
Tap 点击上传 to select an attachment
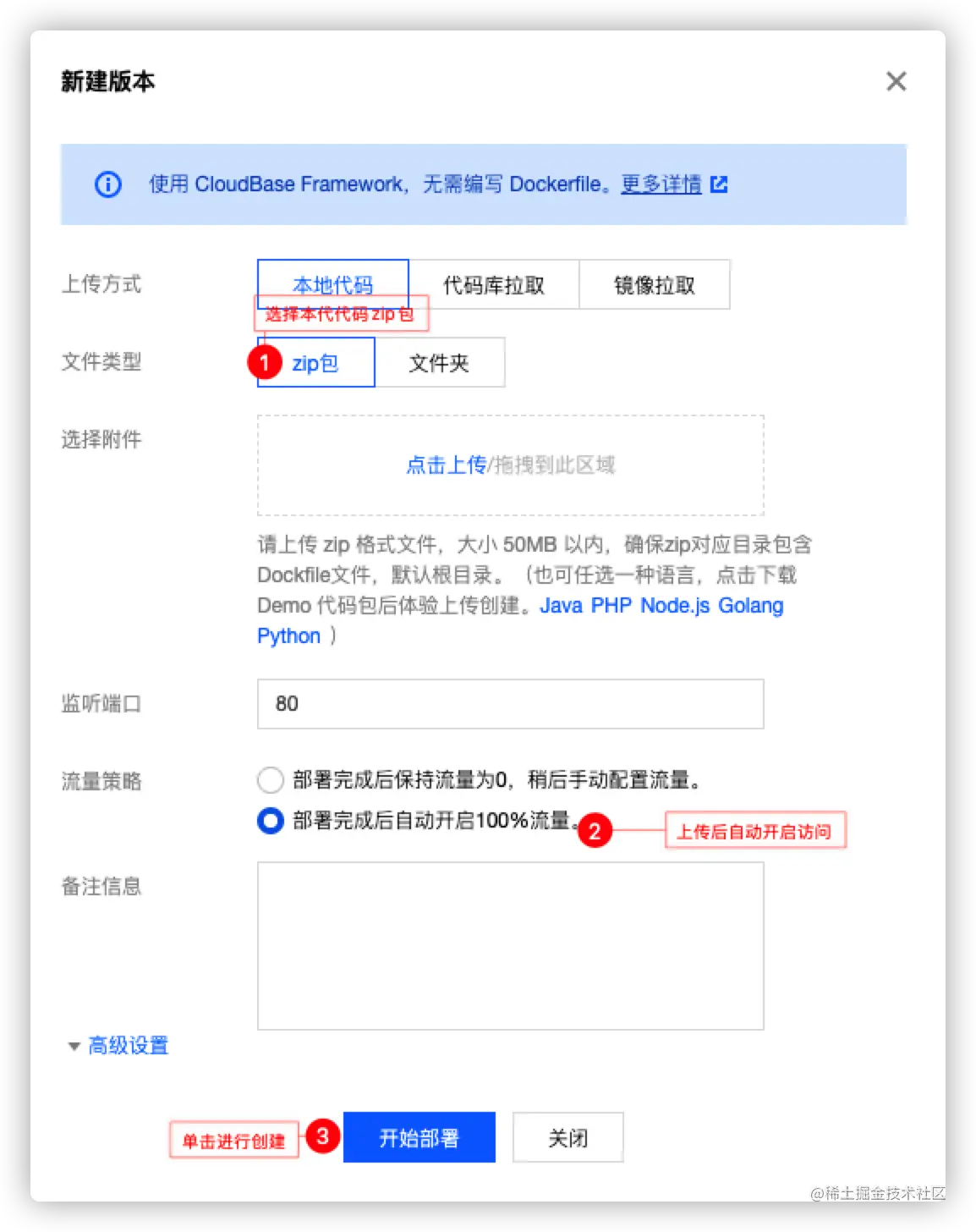click(447, 465)
